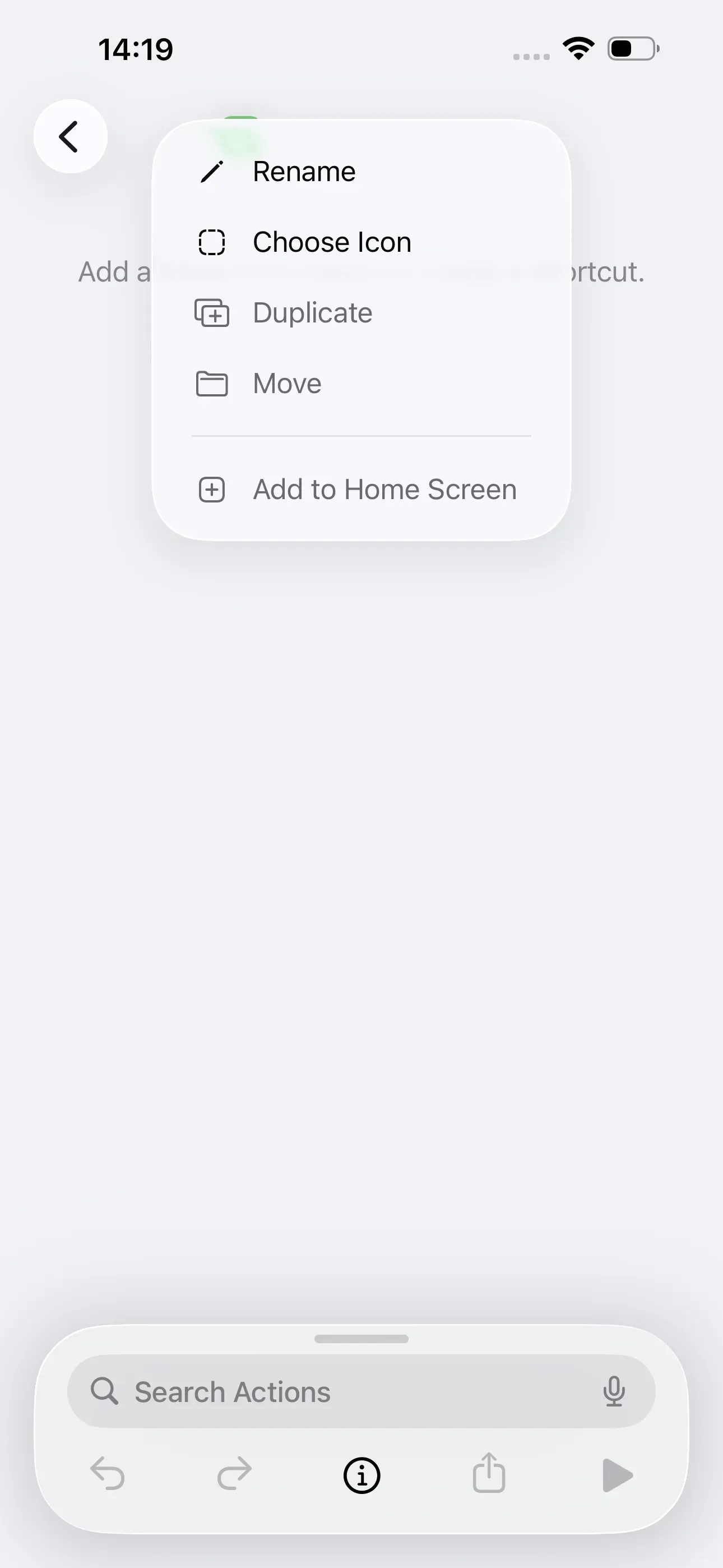This screenshot has width=723, height=1568.
Task: Tap the dashed-square icon beside Choose Icon
Action: coord(212,242)
